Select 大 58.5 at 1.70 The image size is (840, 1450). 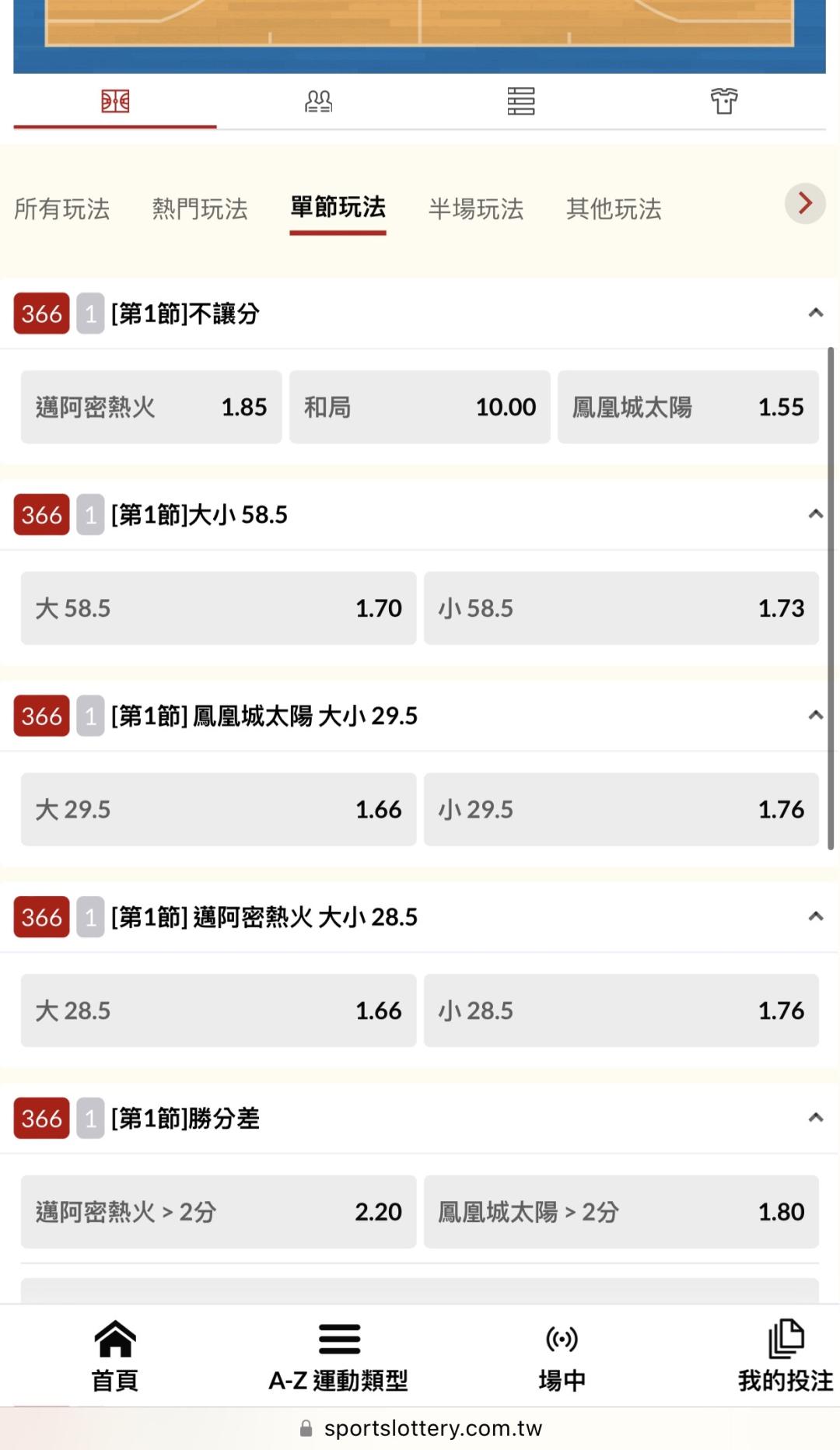tap(219, 608)
